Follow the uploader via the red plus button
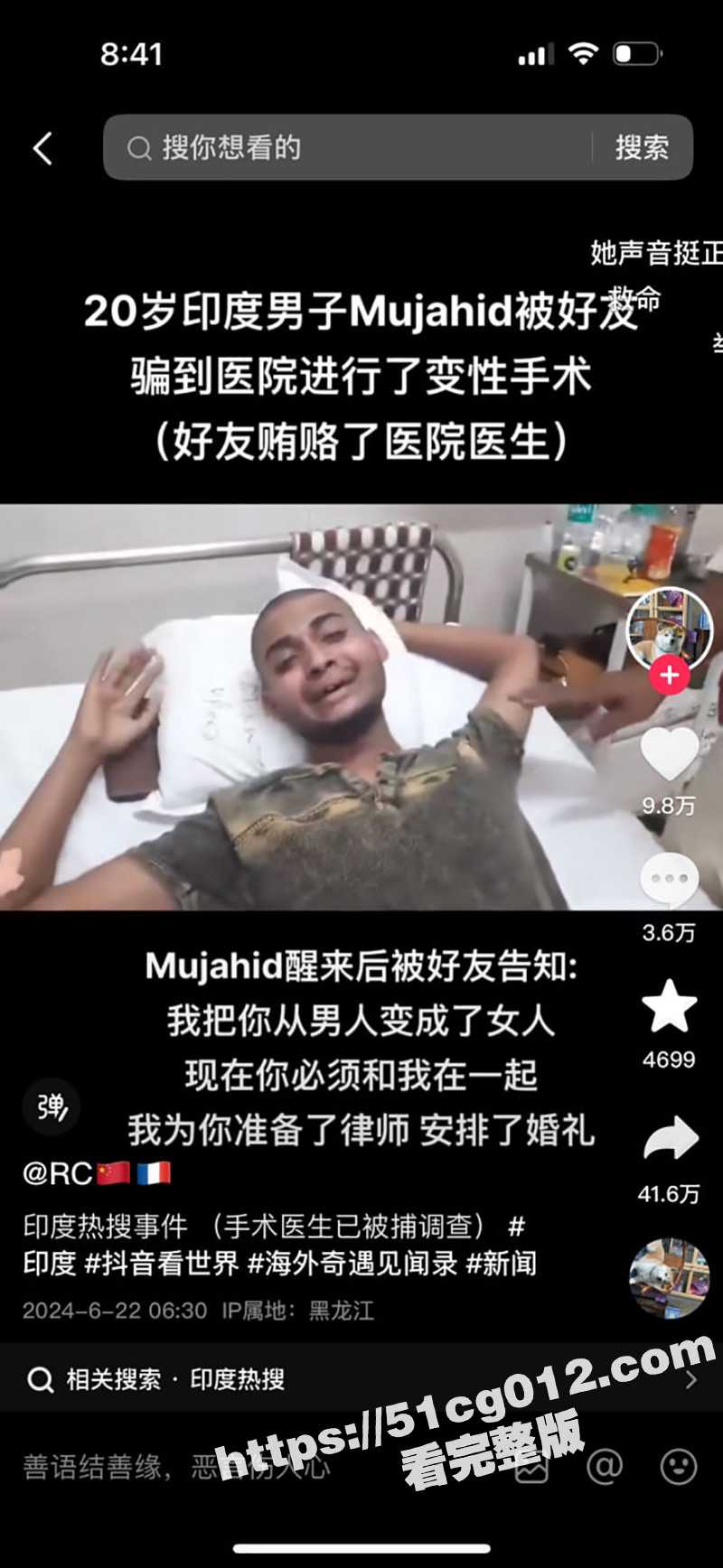The height and width of the screenshot is (1568, 723). (x=669, y=676)
